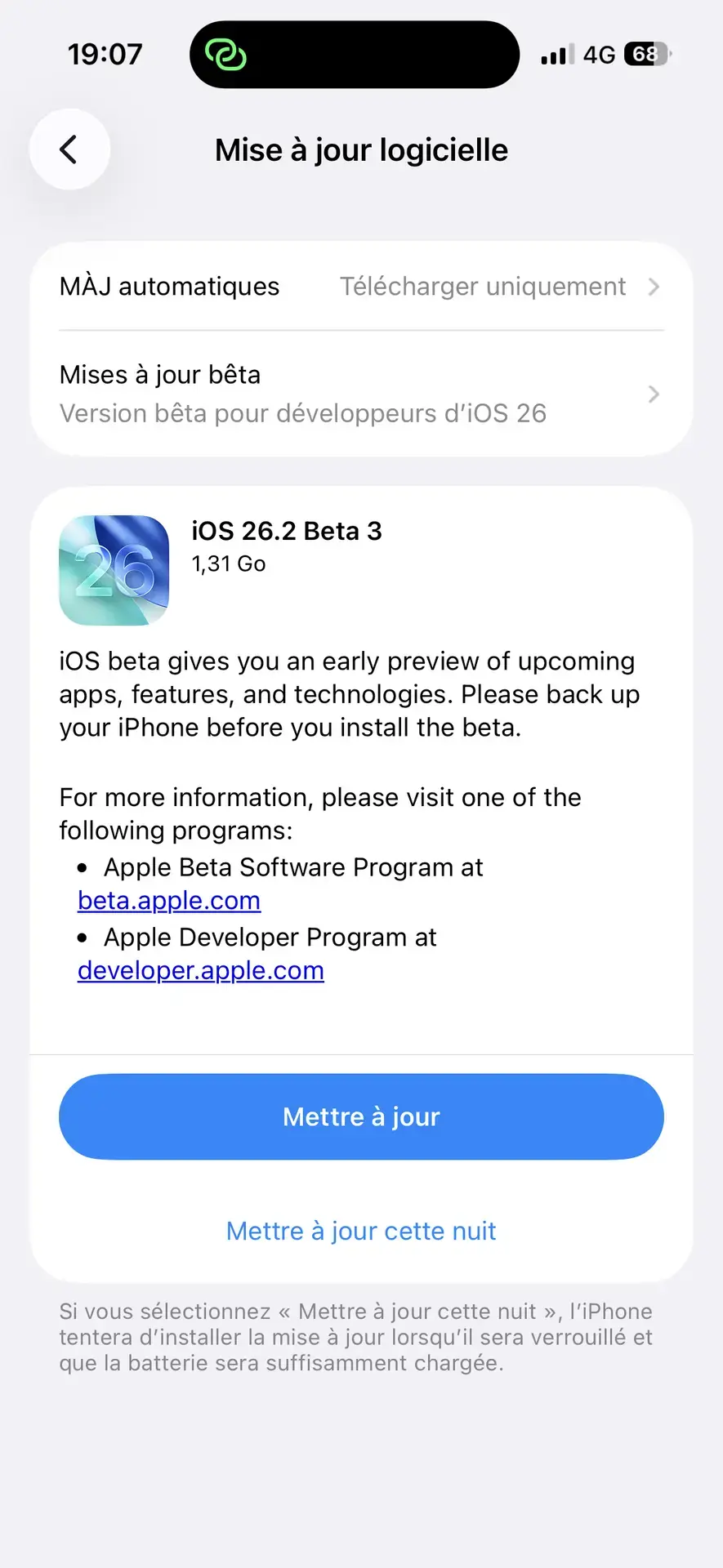Open the MÀJ automatiques settings row
The image size is (723, 1568).
click(169, 286)
